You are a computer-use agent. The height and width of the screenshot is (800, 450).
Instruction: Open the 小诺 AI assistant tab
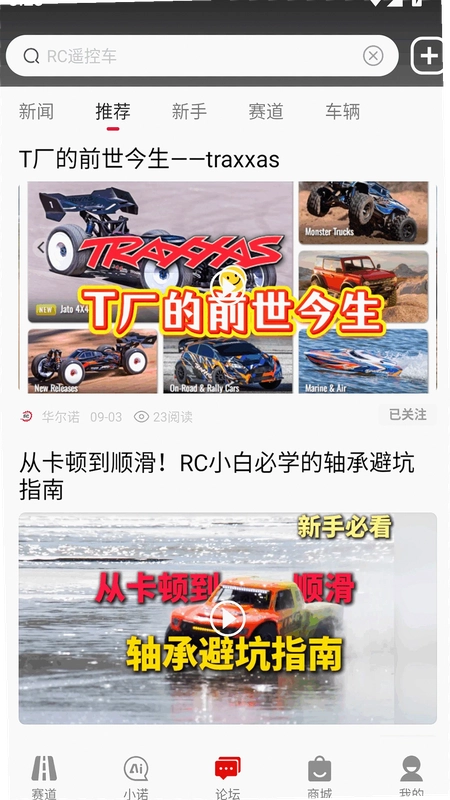pos(136,778)
